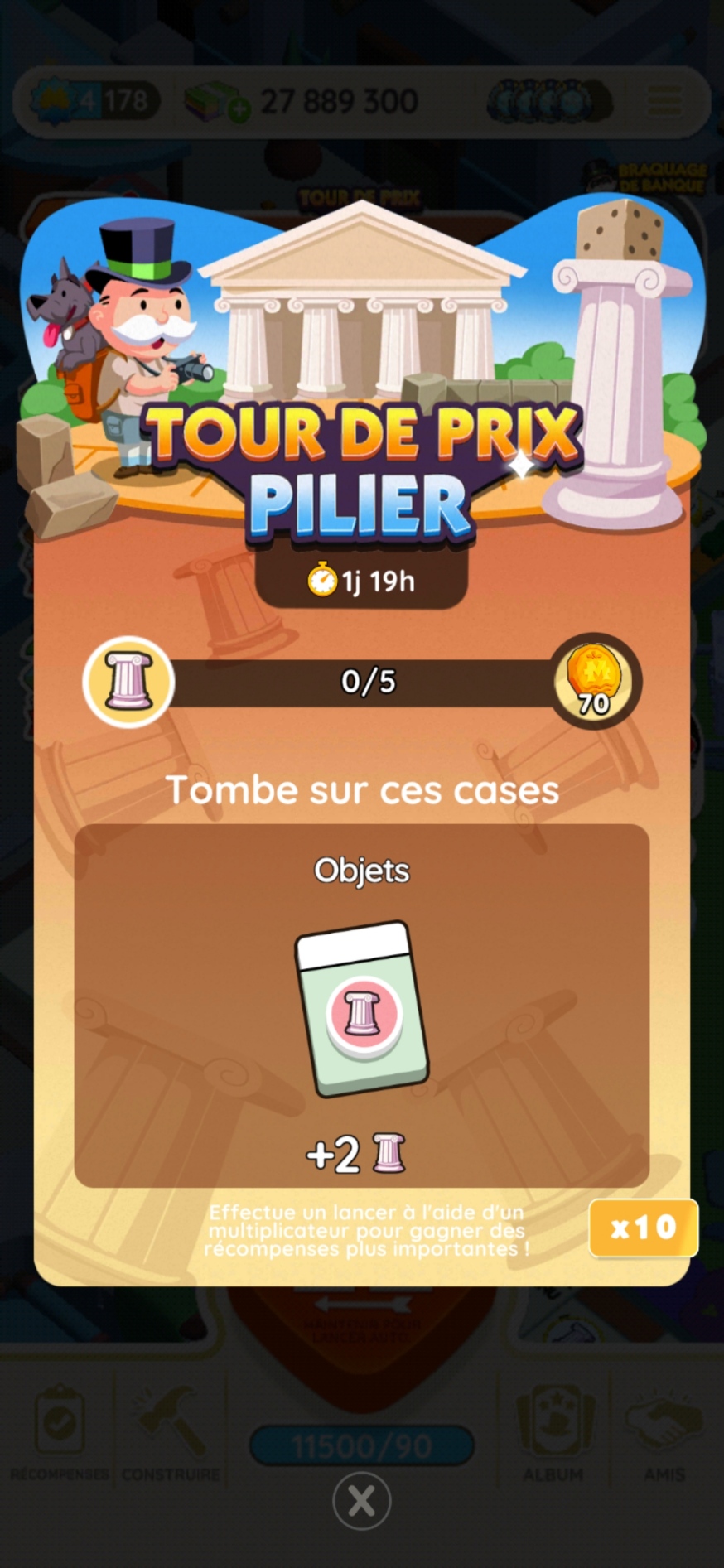
Task: Tap the x10 multiplier button
Action: (643, 1227)
